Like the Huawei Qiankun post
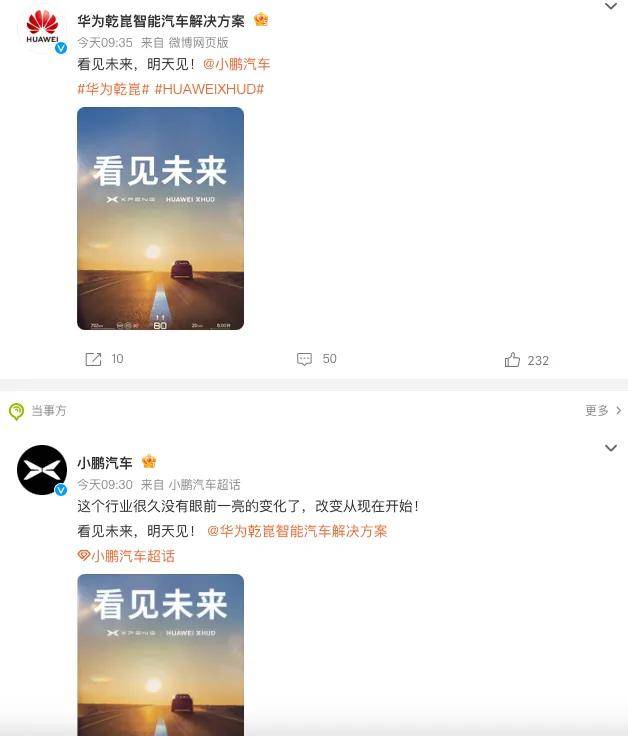628x736 pixels. point(527,360)
